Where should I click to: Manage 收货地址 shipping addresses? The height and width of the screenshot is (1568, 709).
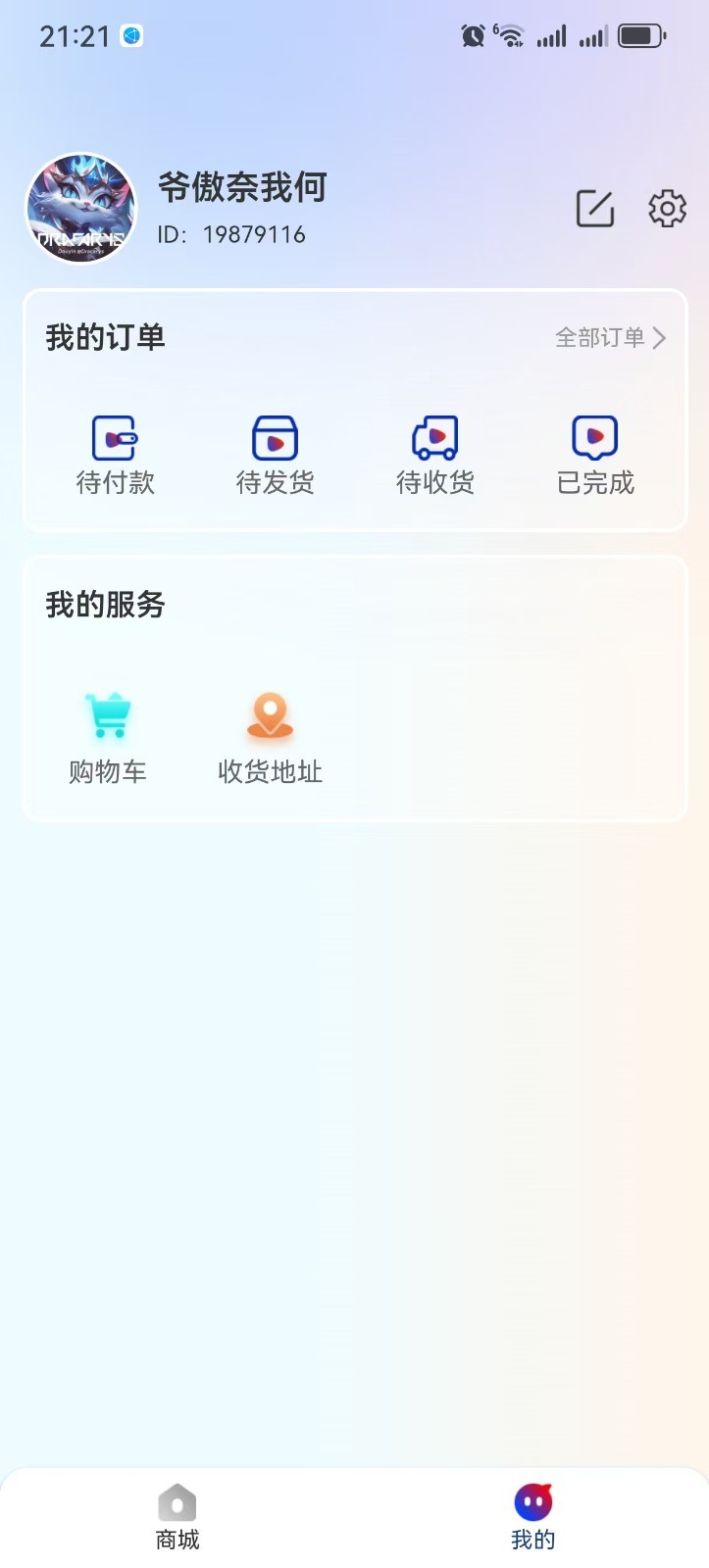[x=270, y=738]
